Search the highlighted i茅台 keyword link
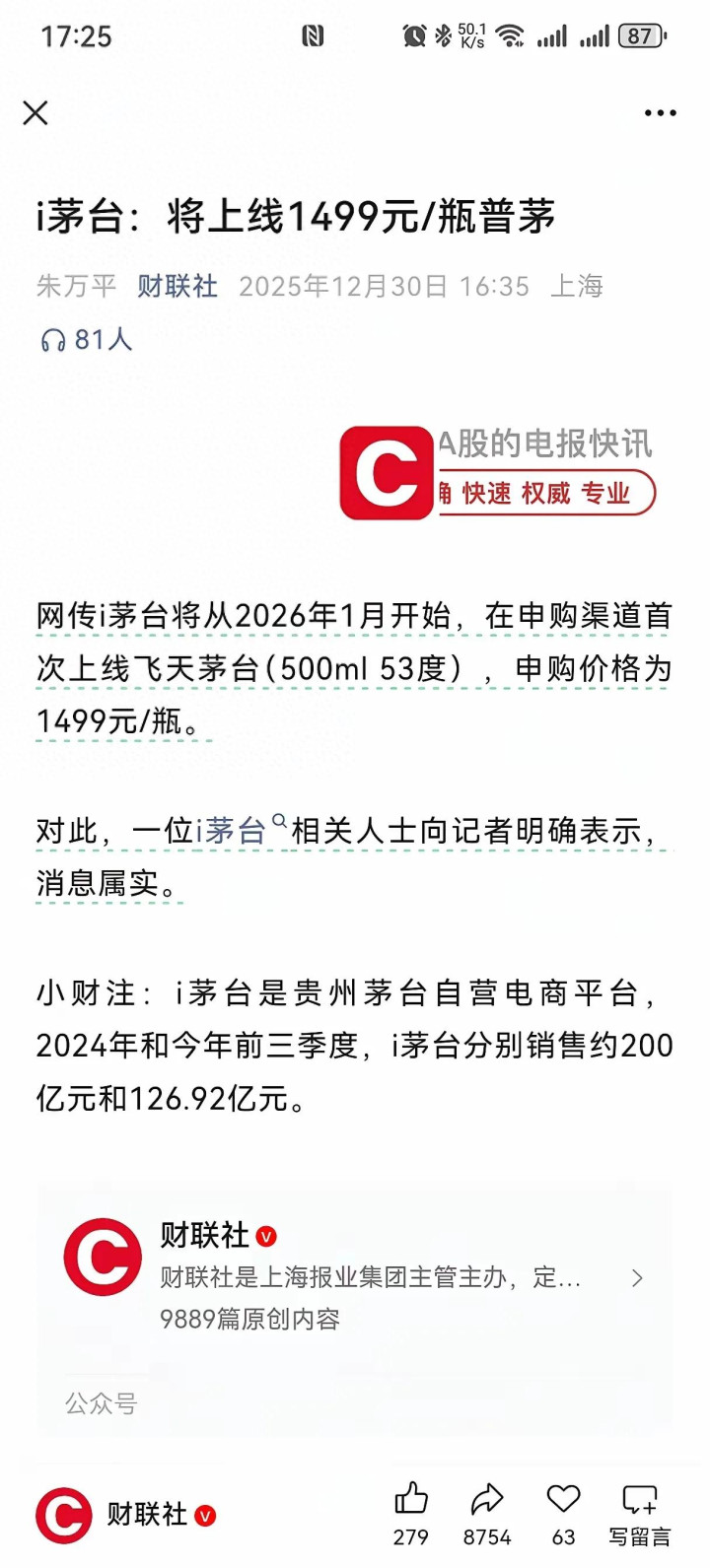 [x=234, y=831]
